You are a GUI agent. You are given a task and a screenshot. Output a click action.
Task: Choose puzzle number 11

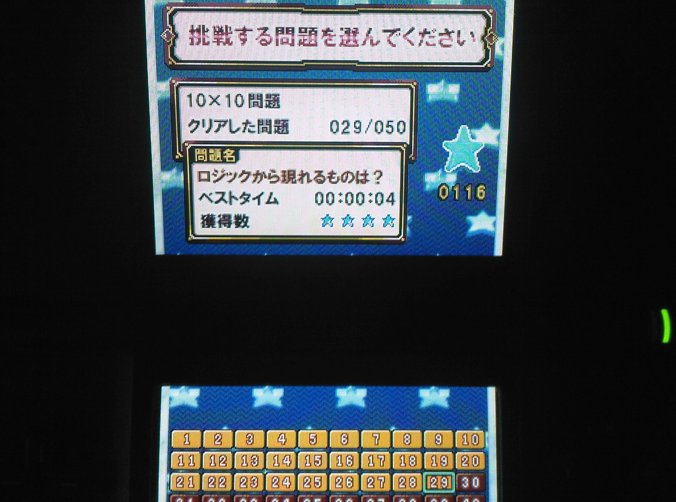coord(186,461)
